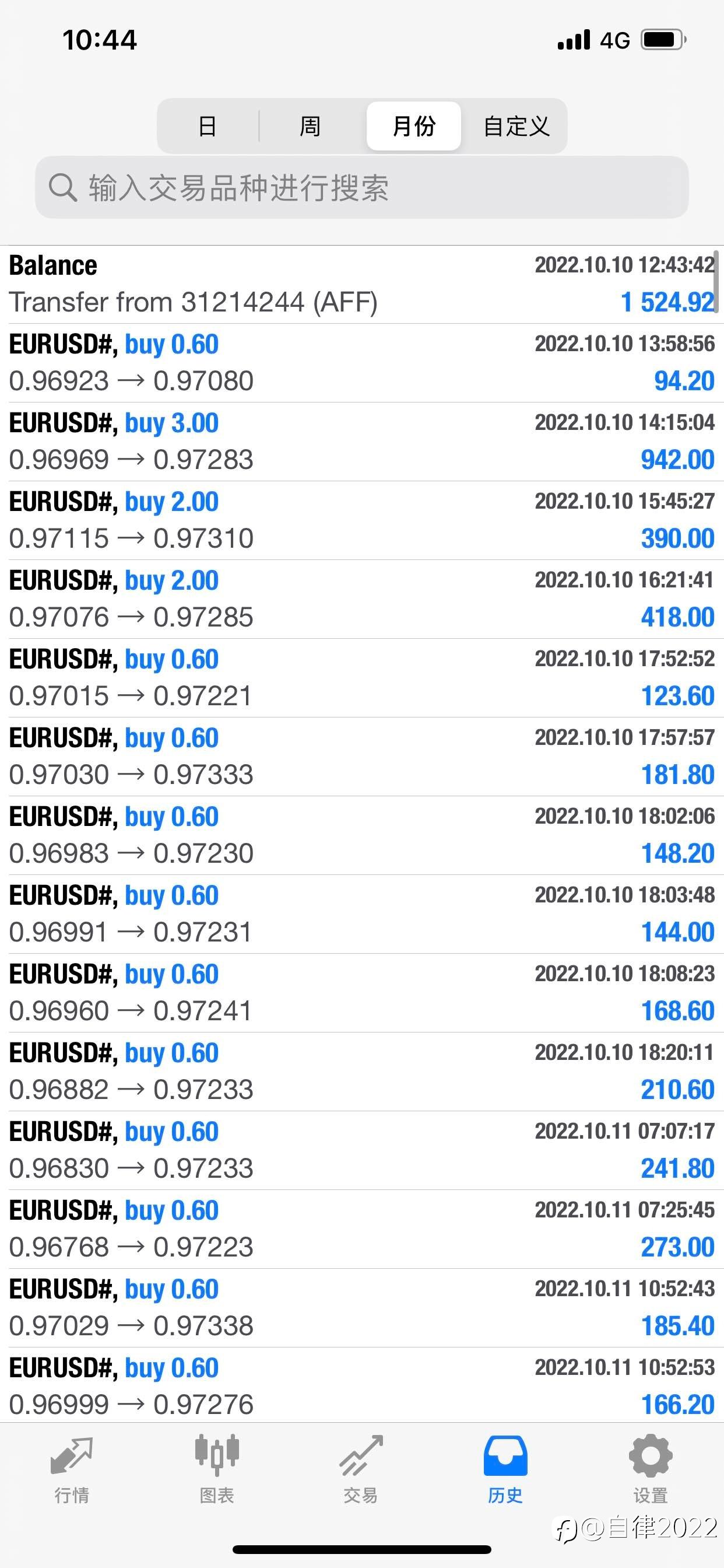Viewport: 724px width, 1568px height.
Task: Expand the trade closed at 18:20:11
Action: pos(361,1072)
